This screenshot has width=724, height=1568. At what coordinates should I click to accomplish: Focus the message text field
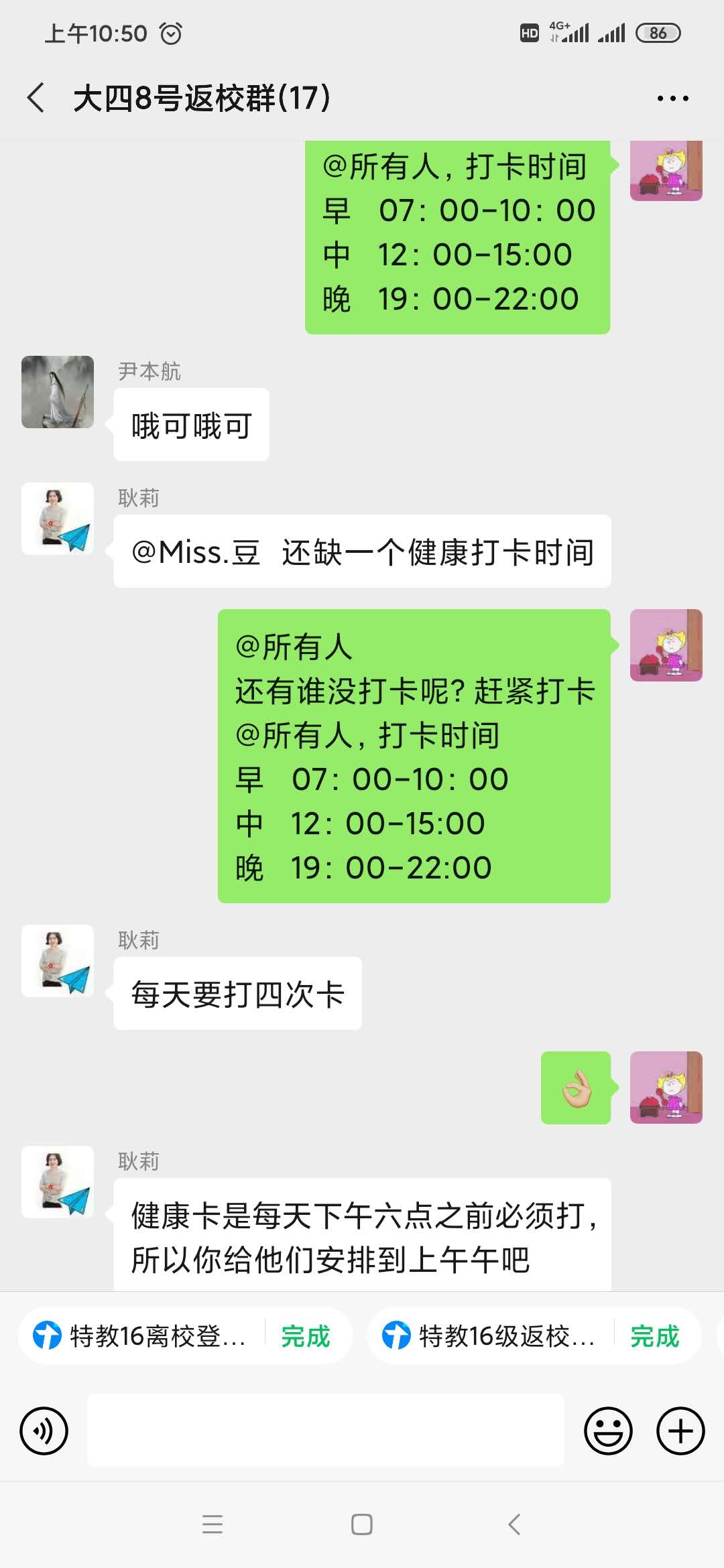point(326,1431)
